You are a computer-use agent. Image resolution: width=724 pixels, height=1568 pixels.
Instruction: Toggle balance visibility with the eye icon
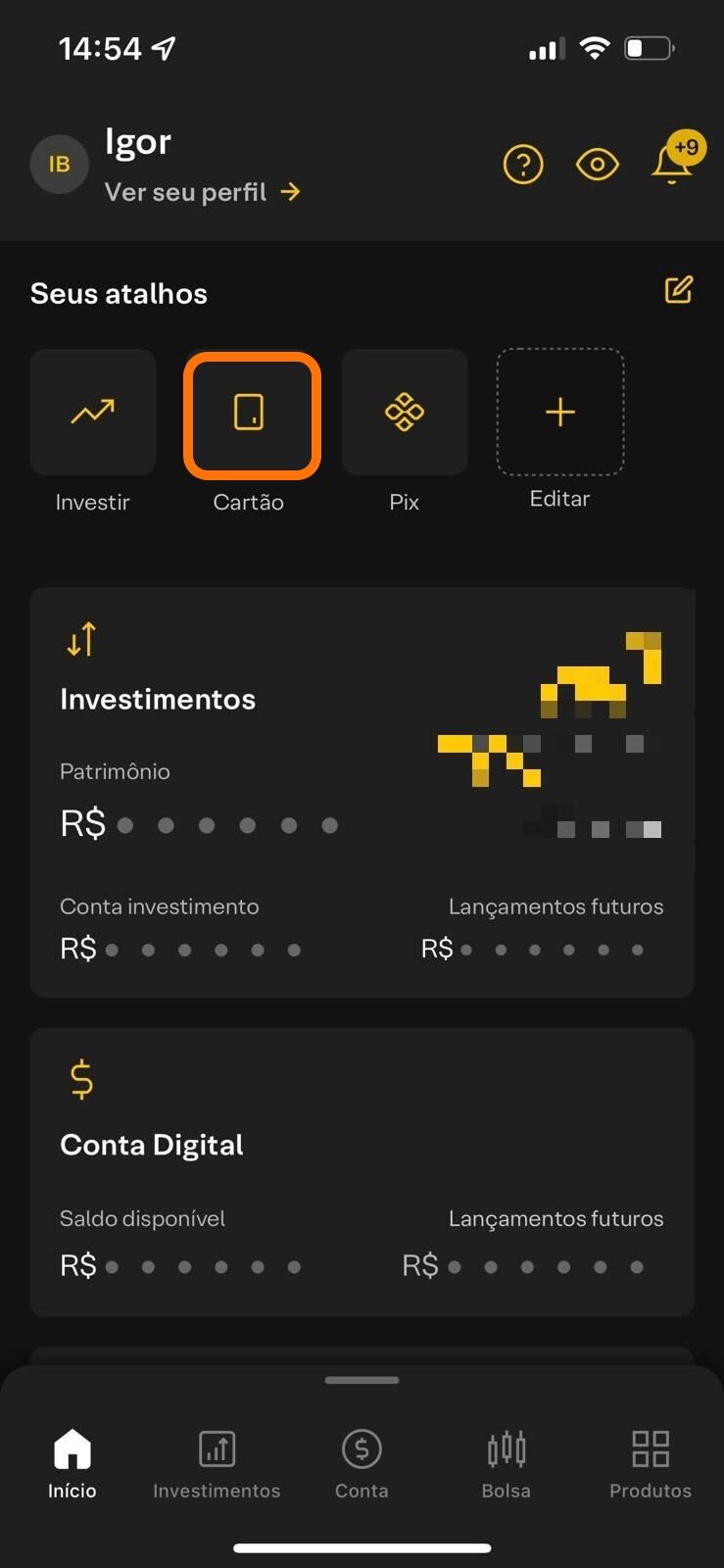click(x=597, y=164)
